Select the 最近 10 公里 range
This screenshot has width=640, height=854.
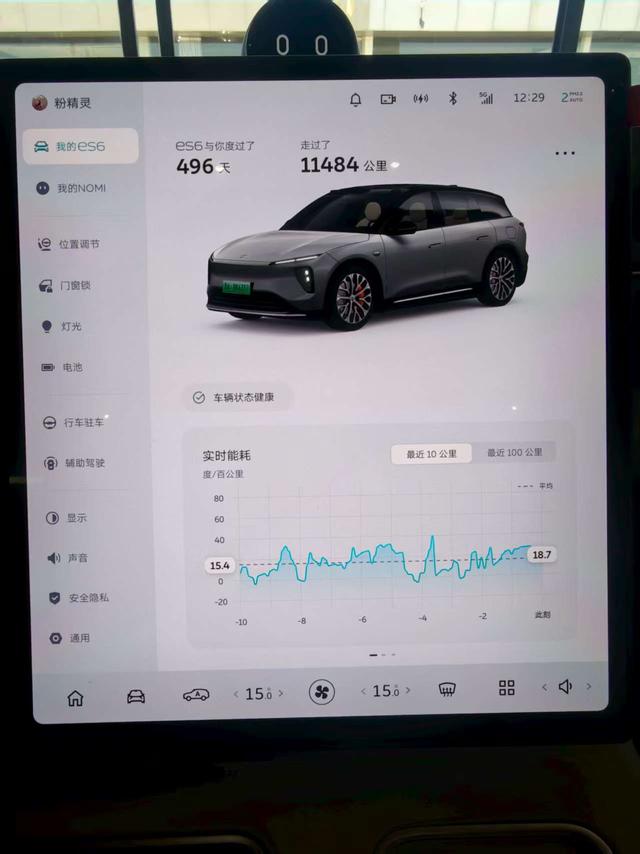coord(431,454)
